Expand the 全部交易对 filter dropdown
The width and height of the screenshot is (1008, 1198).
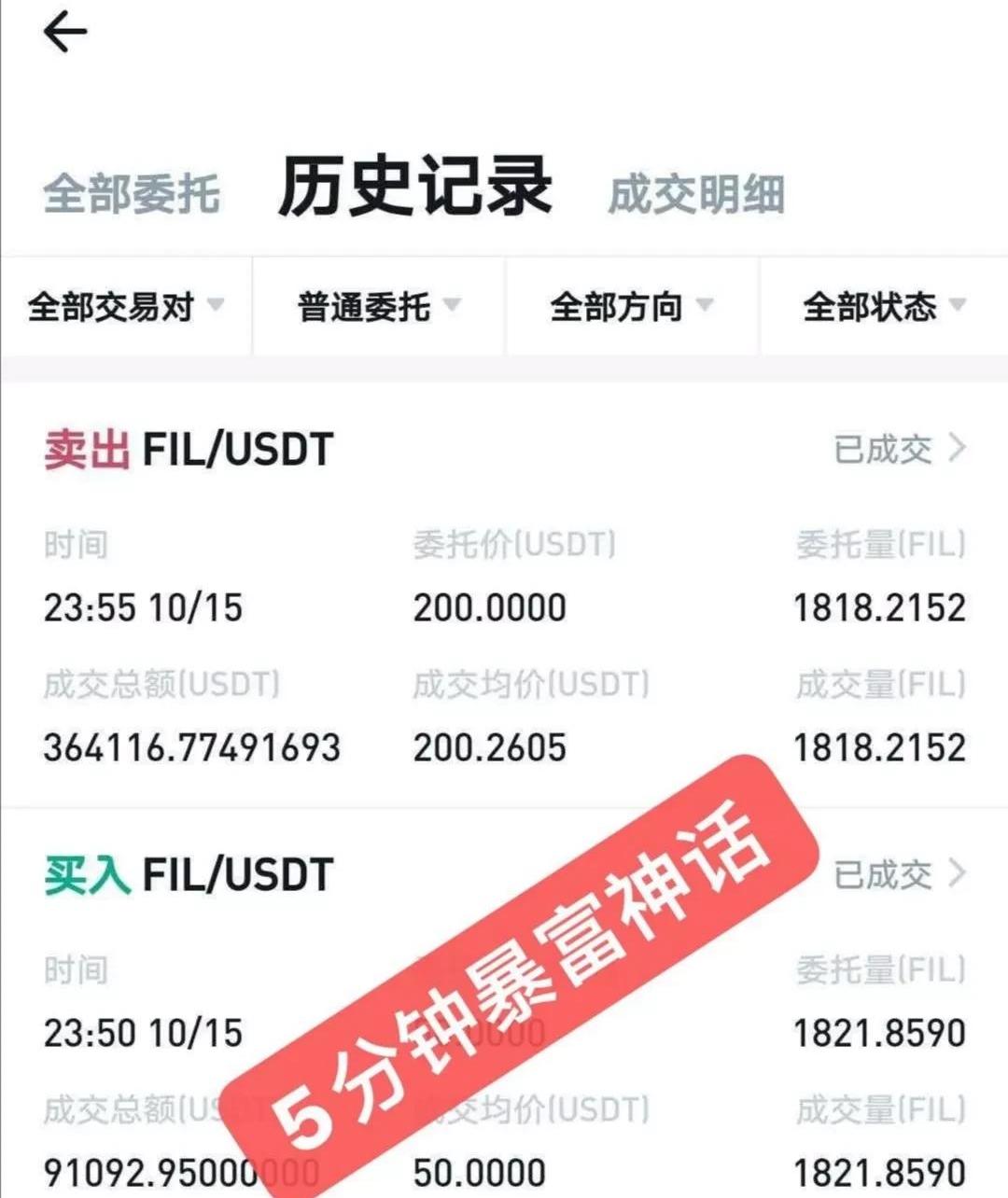pyautogui.click(x=125, y=306)
